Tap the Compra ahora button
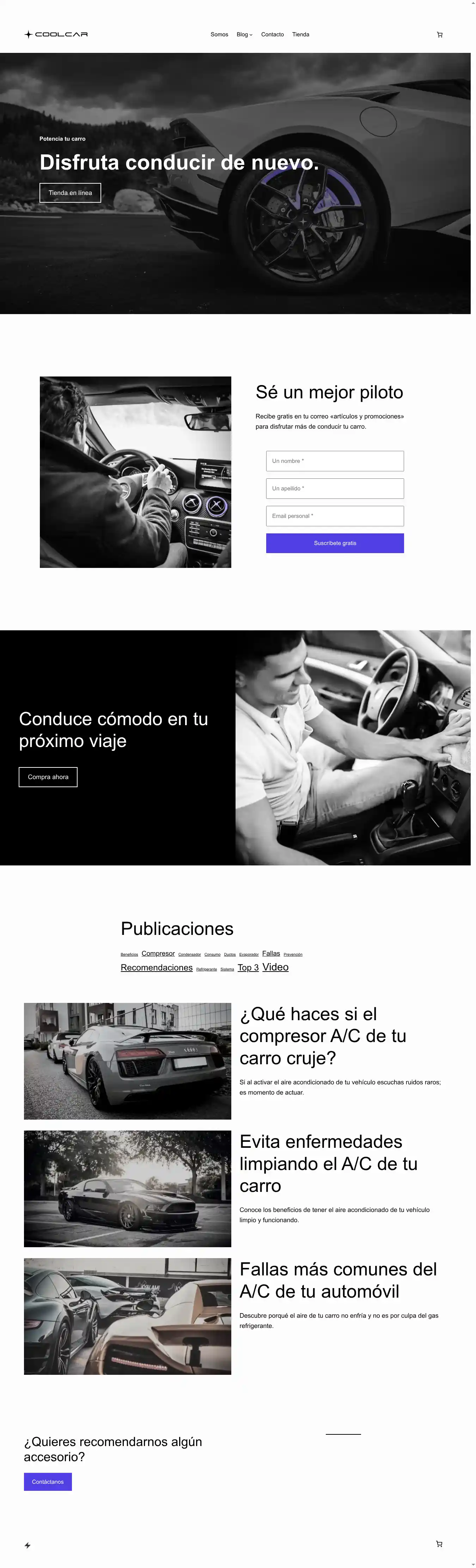Viewport: 476px width, 1568px height. tap(48, 777)
